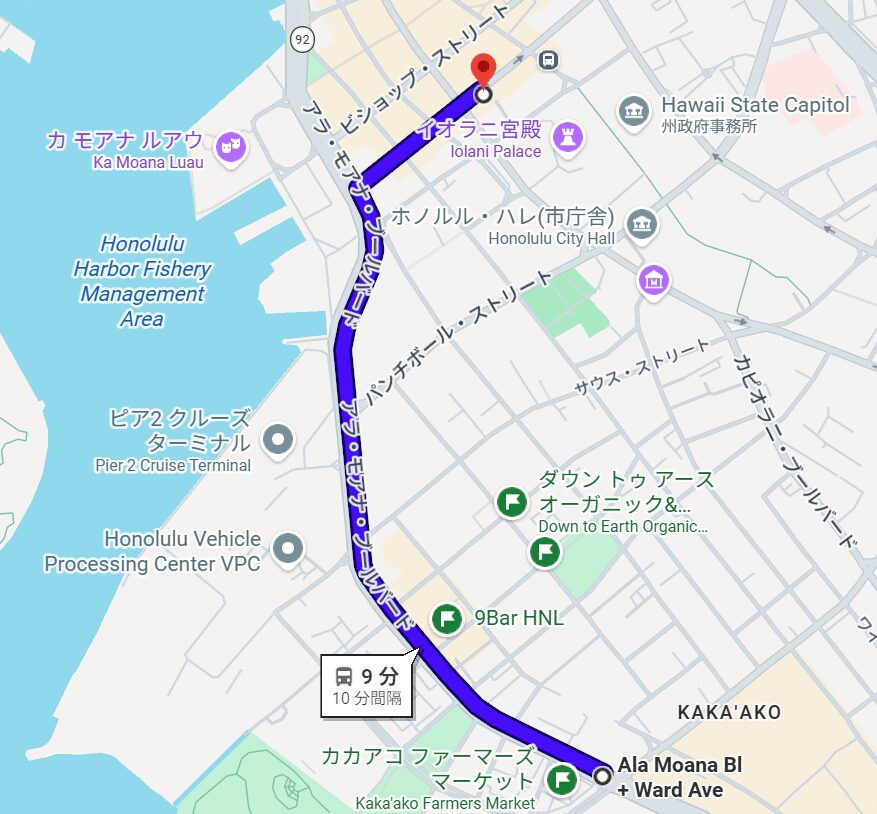Select the 9Bar HNL pin
The width and height of the screenshot is (877, 814).
(x=446, y=618)
